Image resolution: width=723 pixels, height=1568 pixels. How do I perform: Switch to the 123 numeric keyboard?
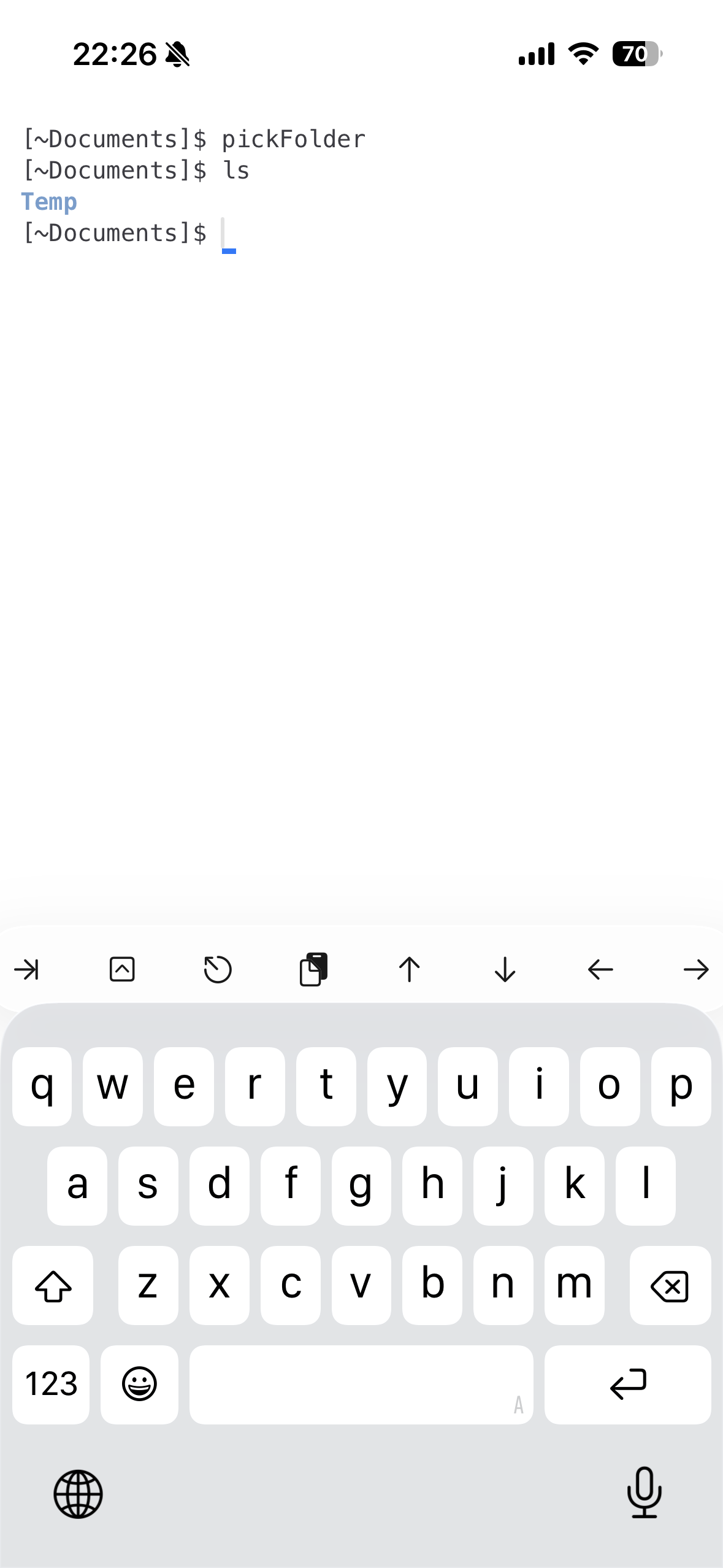[51, 1385]
